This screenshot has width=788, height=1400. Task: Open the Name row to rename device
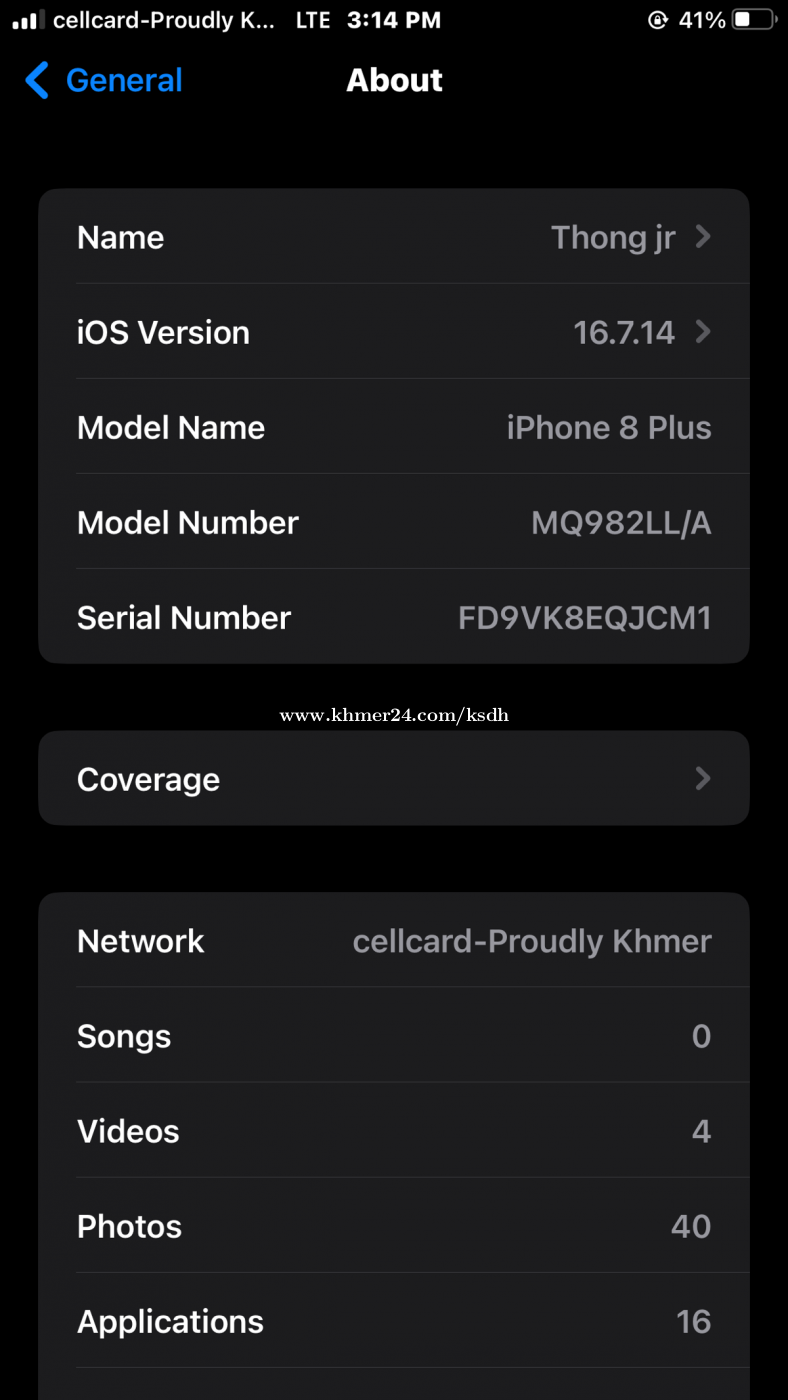394,237
